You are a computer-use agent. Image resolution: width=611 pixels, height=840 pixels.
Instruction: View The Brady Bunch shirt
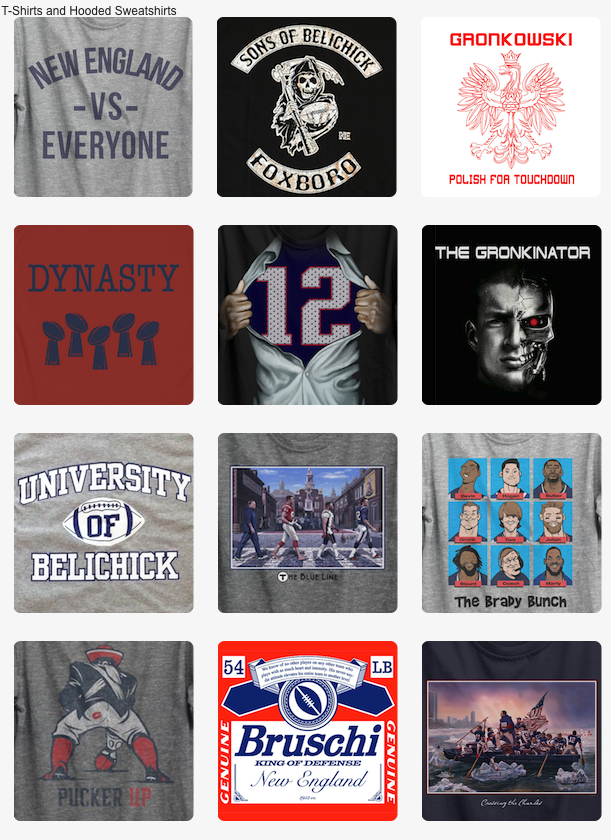point(511,523)
